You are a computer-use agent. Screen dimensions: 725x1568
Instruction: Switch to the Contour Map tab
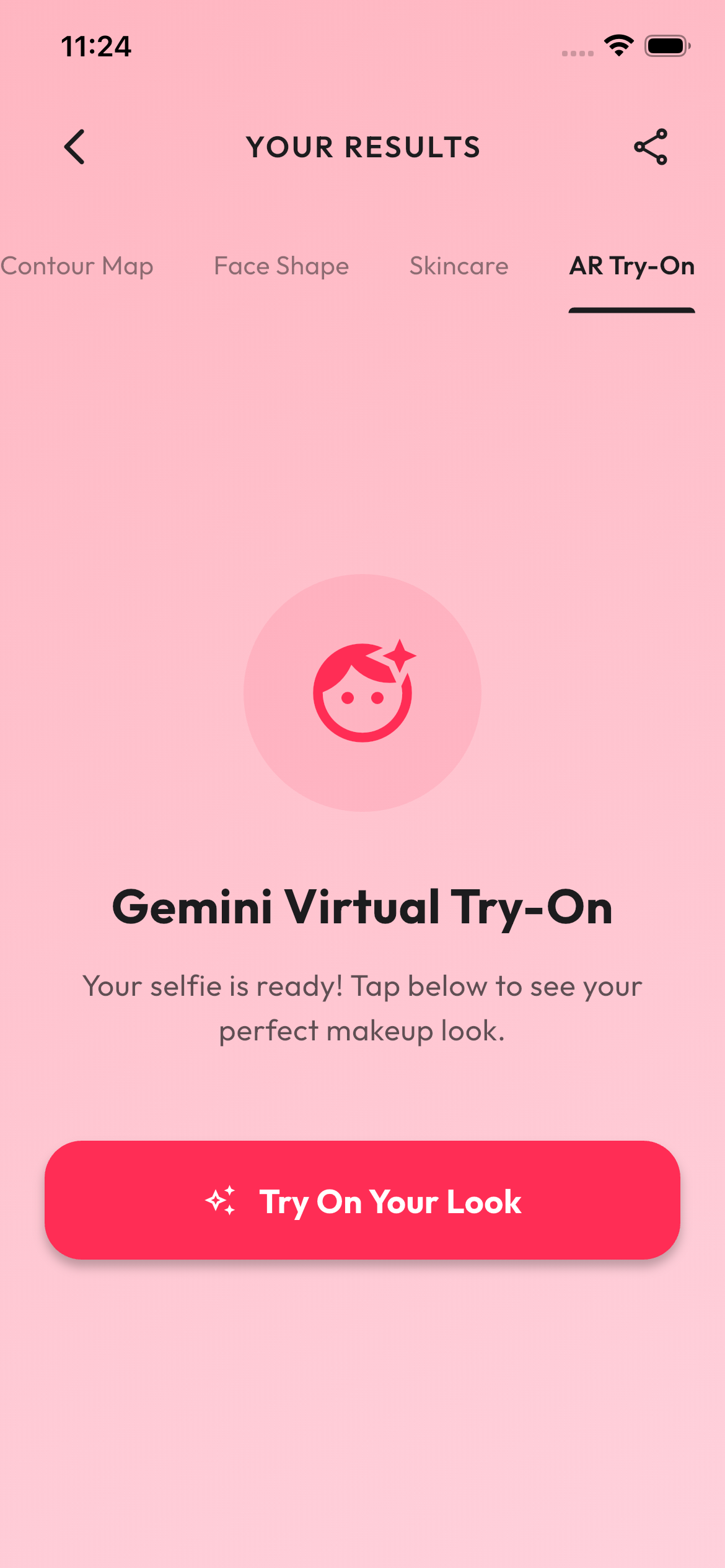pyautogui.click(x=77, y=266)
